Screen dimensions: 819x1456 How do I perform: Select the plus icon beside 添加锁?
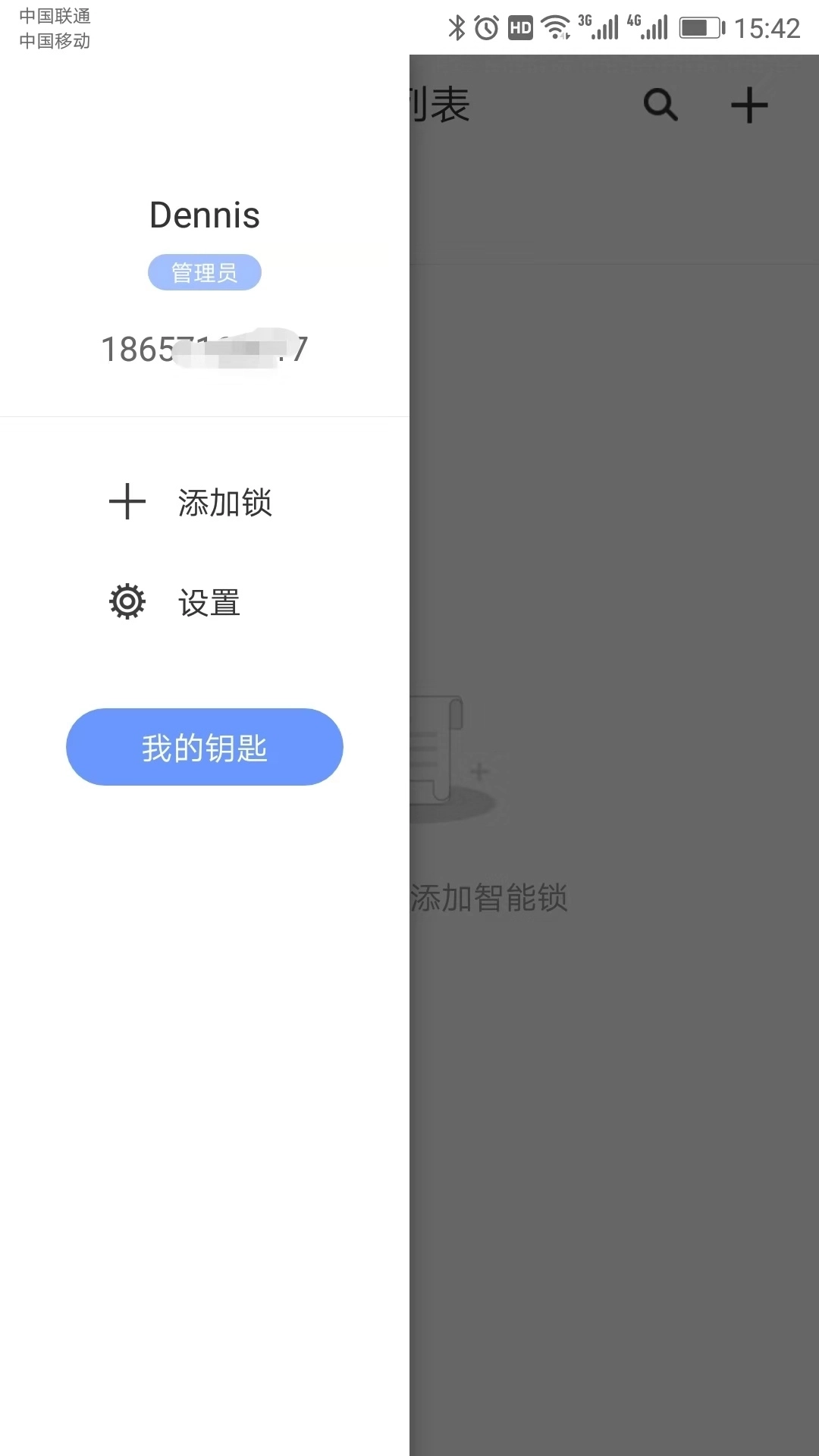pos(126,502)
